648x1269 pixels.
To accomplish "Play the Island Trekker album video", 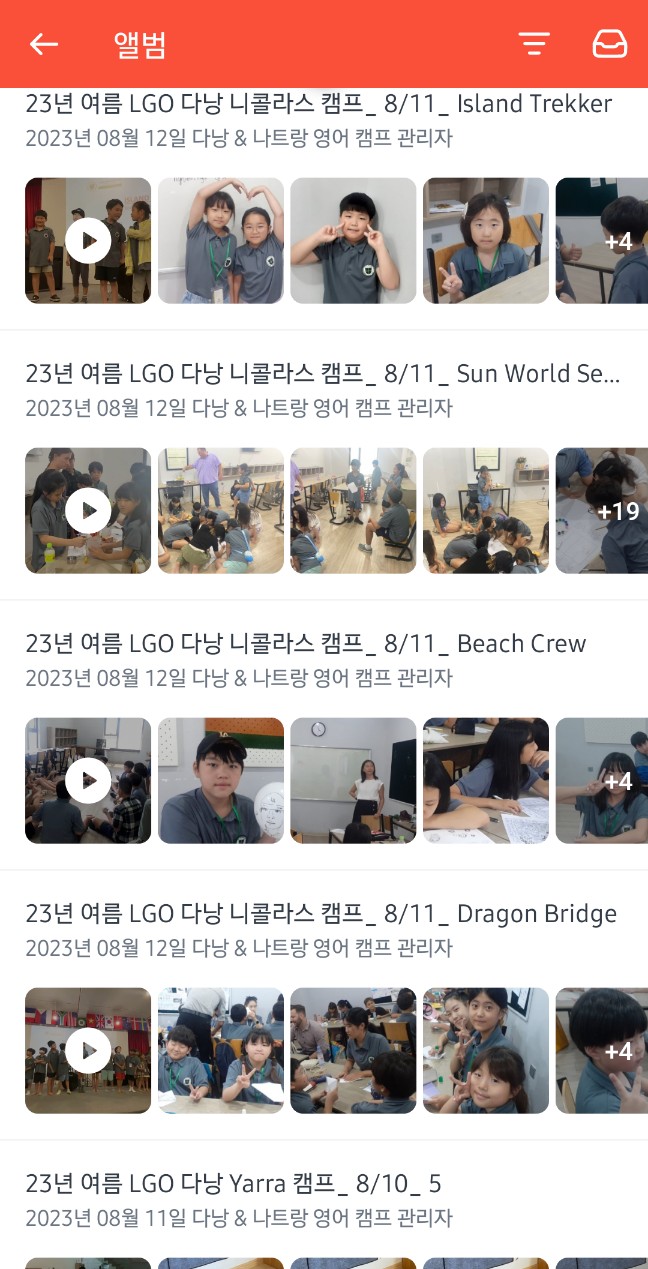I will click(x=88, y=241).
